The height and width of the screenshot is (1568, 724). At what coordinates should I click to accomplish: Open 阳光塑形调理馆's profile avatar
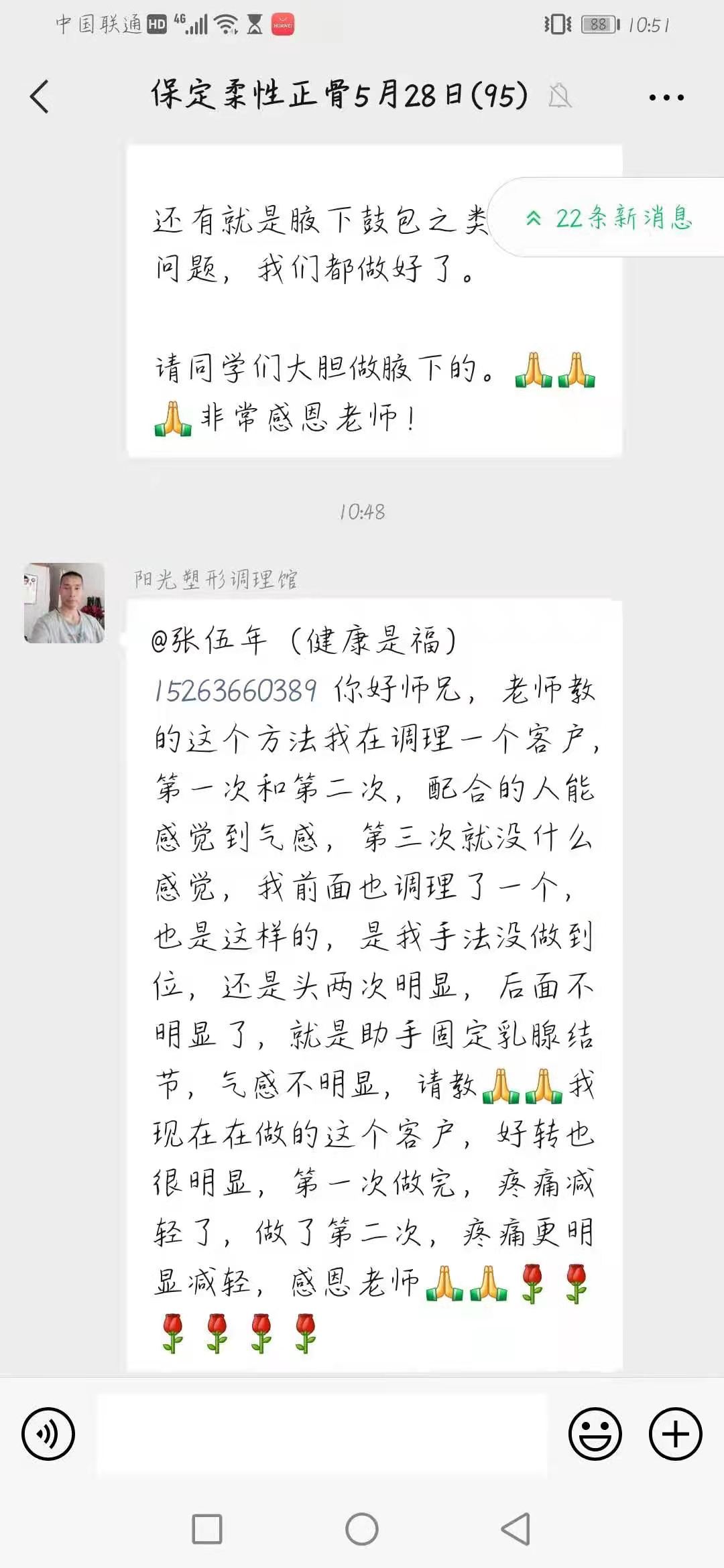tap(64, 603)
